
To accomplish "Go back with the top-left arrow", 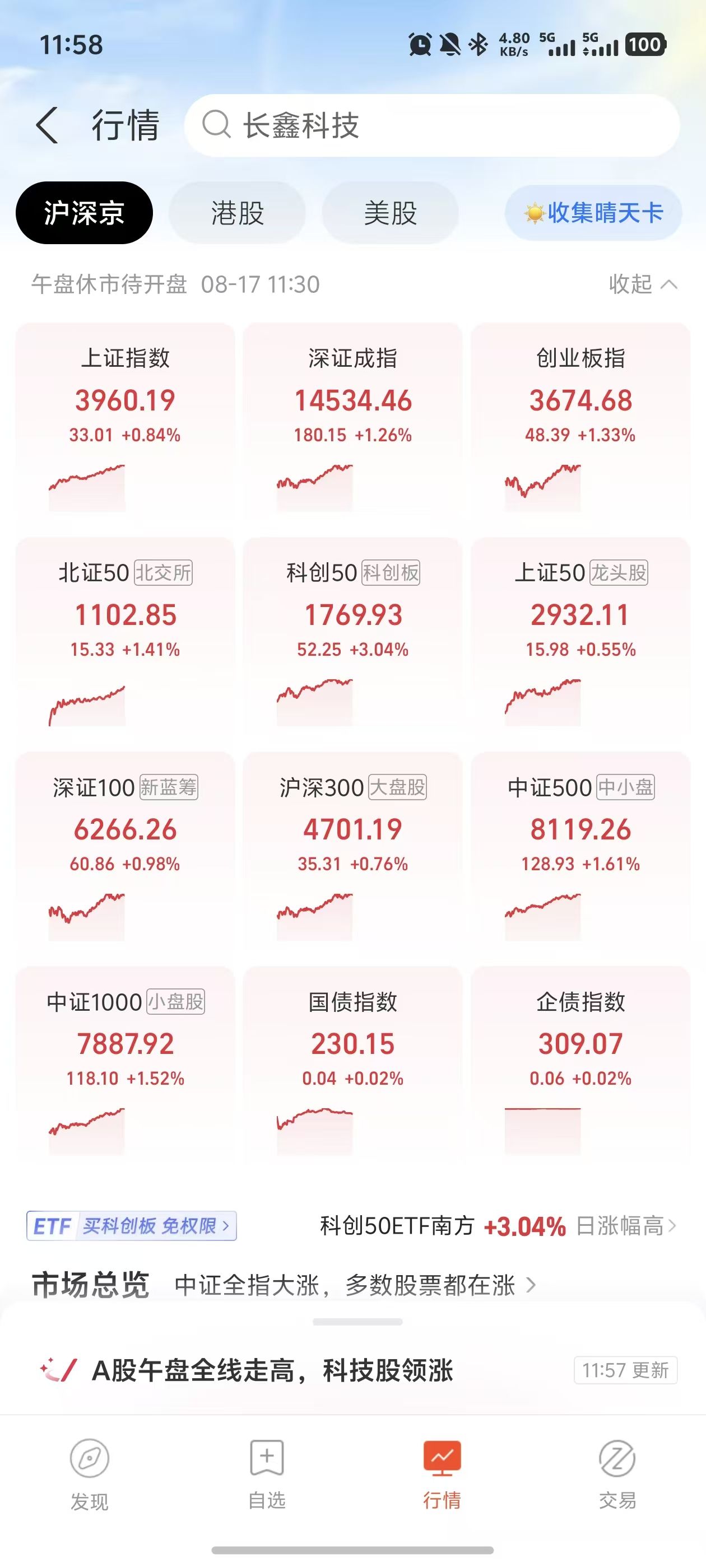I will (x=47, y=125).
